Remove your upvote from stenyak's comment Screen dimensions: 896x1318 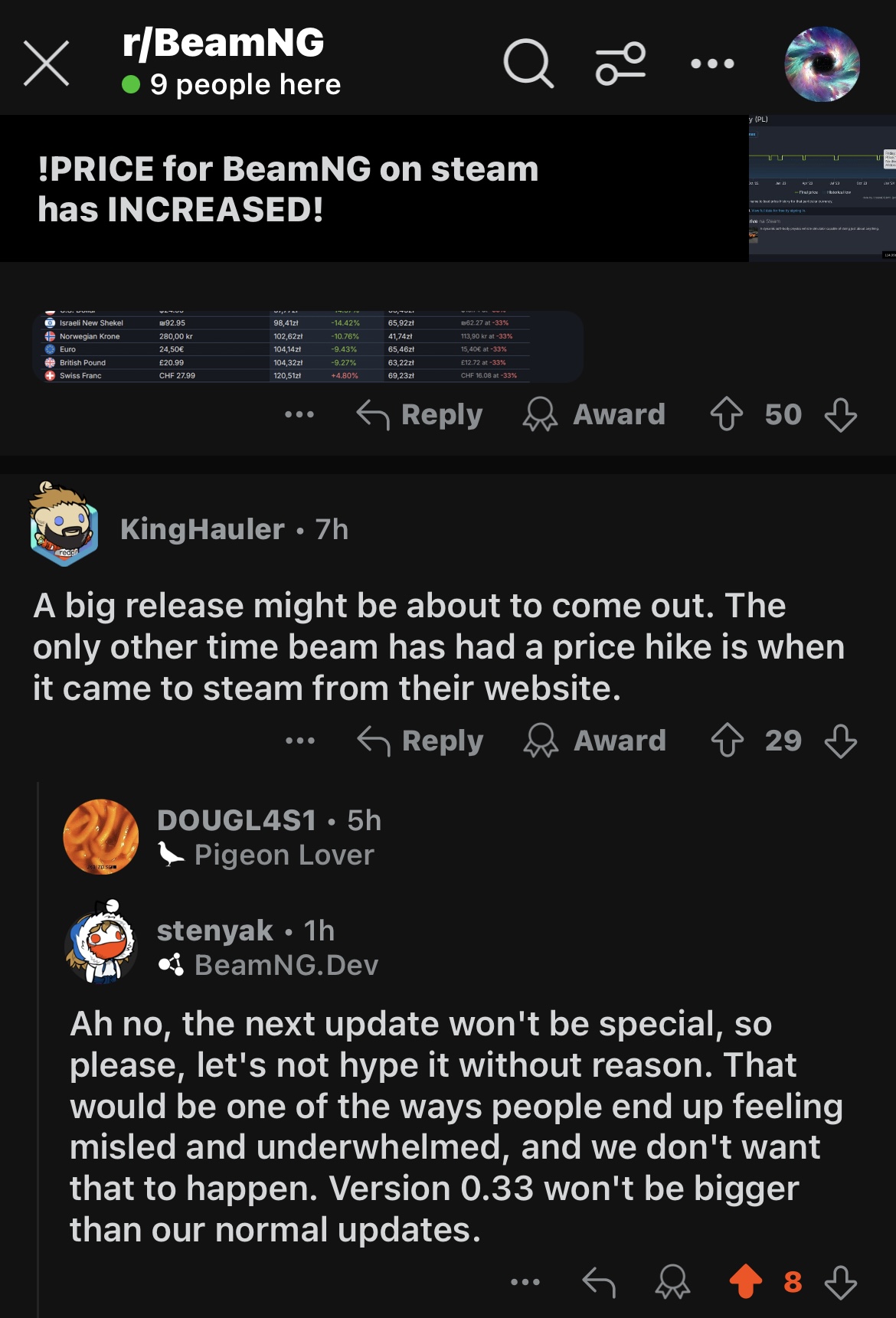coord(745,1282)
